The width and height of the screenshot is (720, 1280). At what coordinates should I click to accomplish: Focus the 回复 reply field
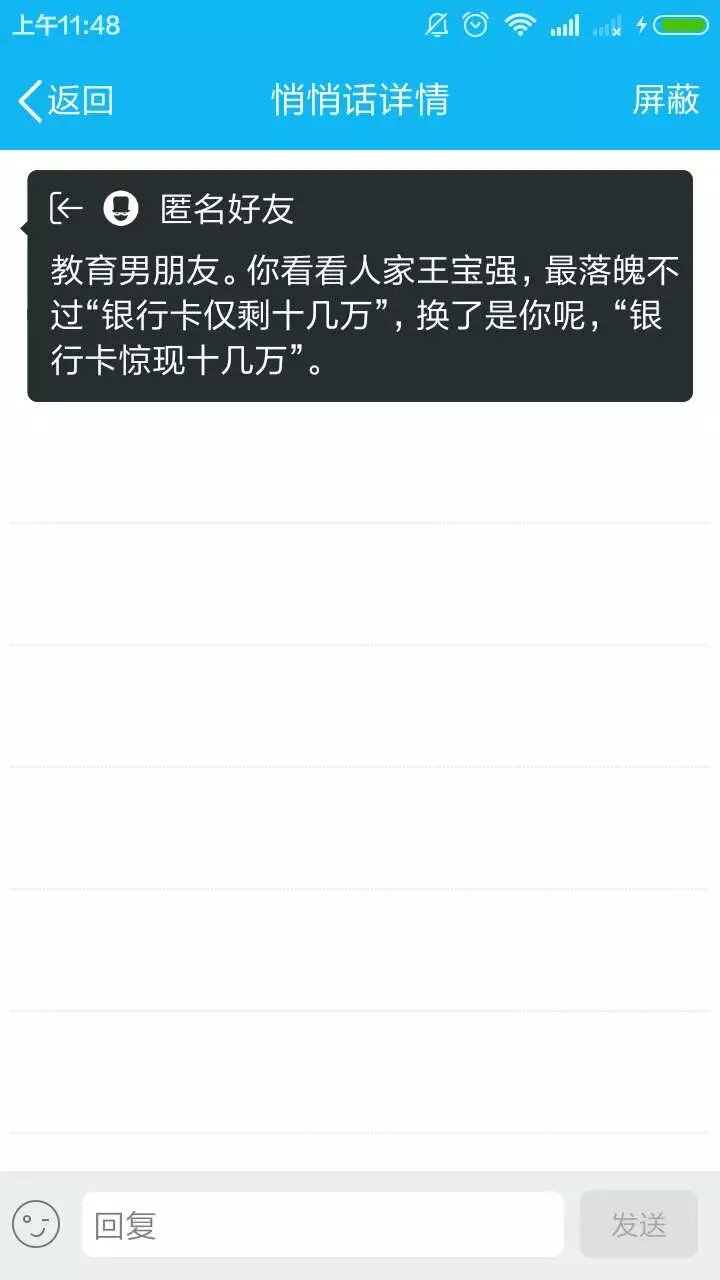322,1224
